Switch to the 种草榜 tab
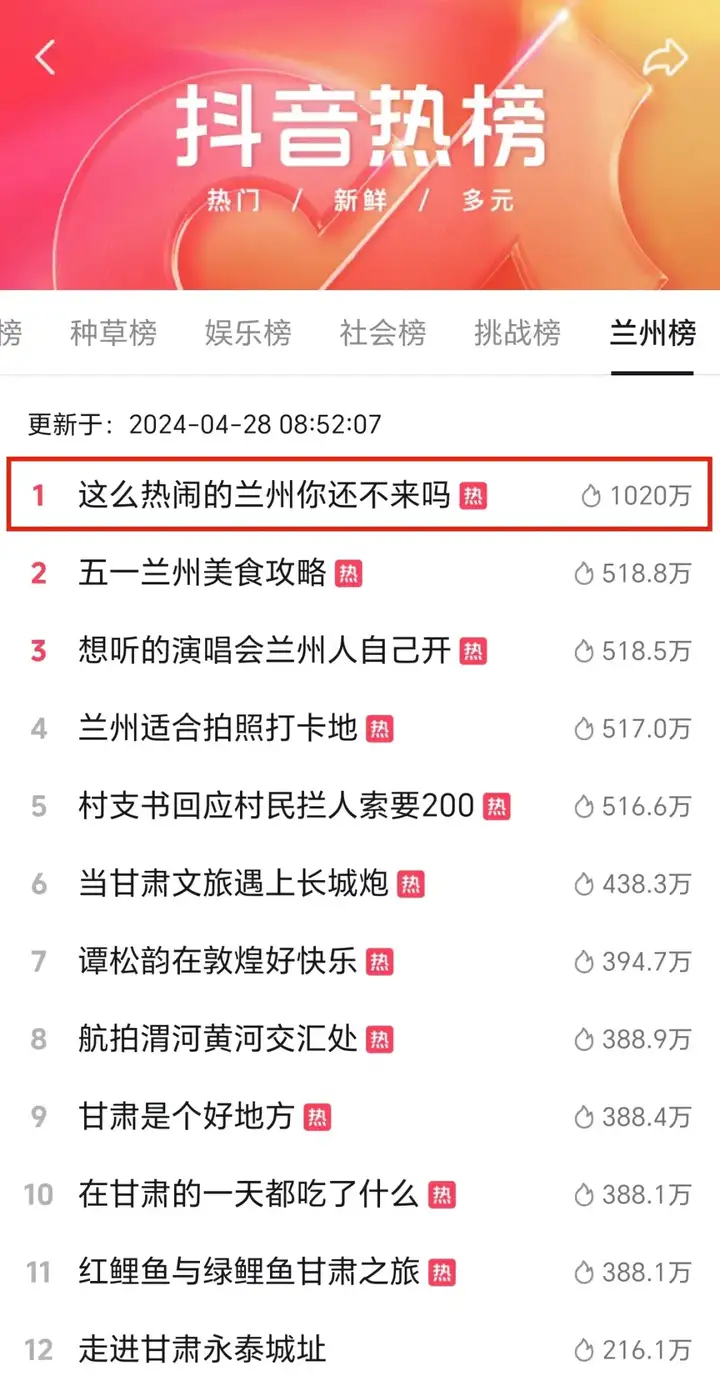720x1381 pixels. [x=113, y=333]
